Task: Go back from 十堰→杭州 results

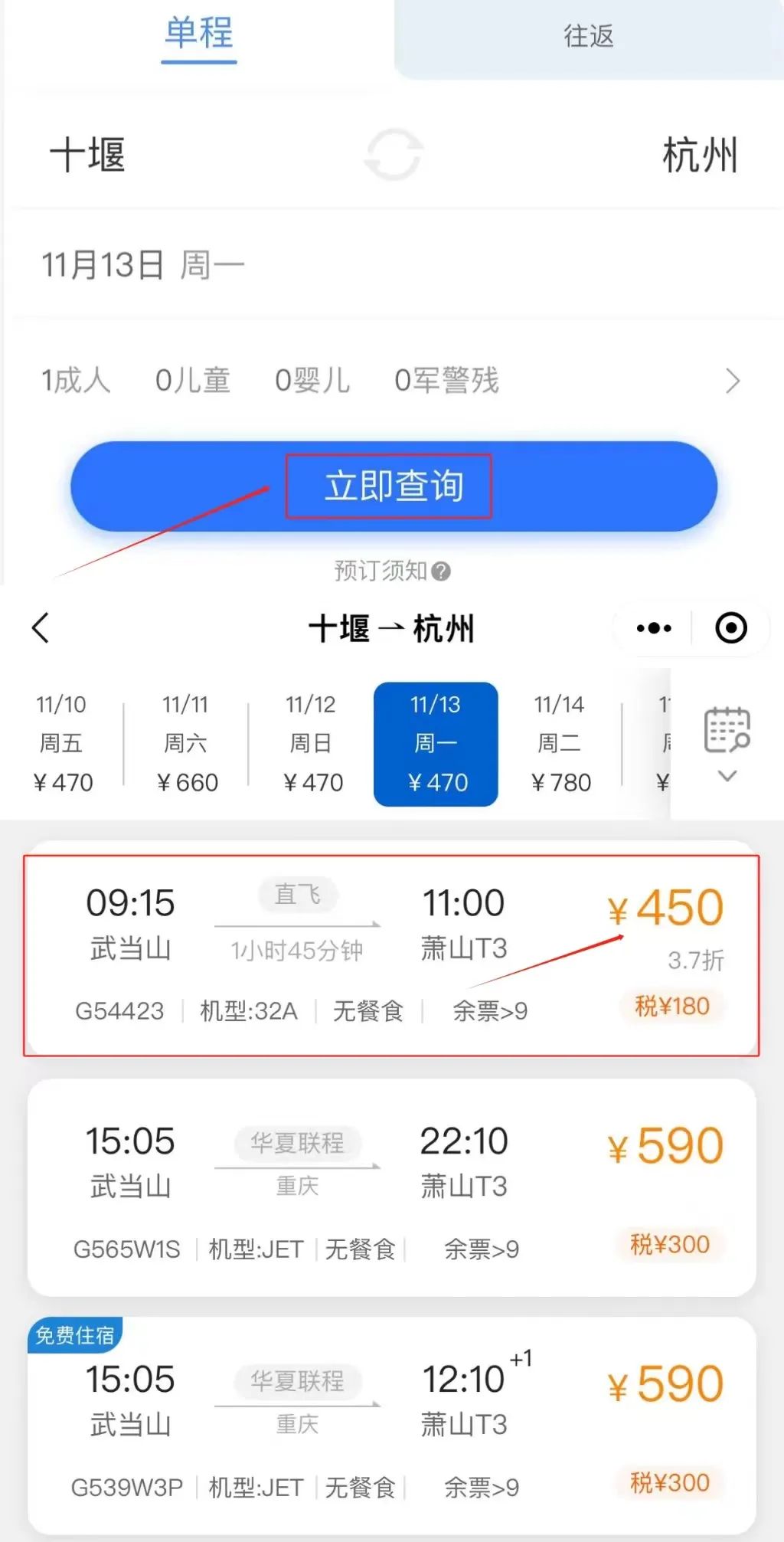Action: (x=41, y=628)
